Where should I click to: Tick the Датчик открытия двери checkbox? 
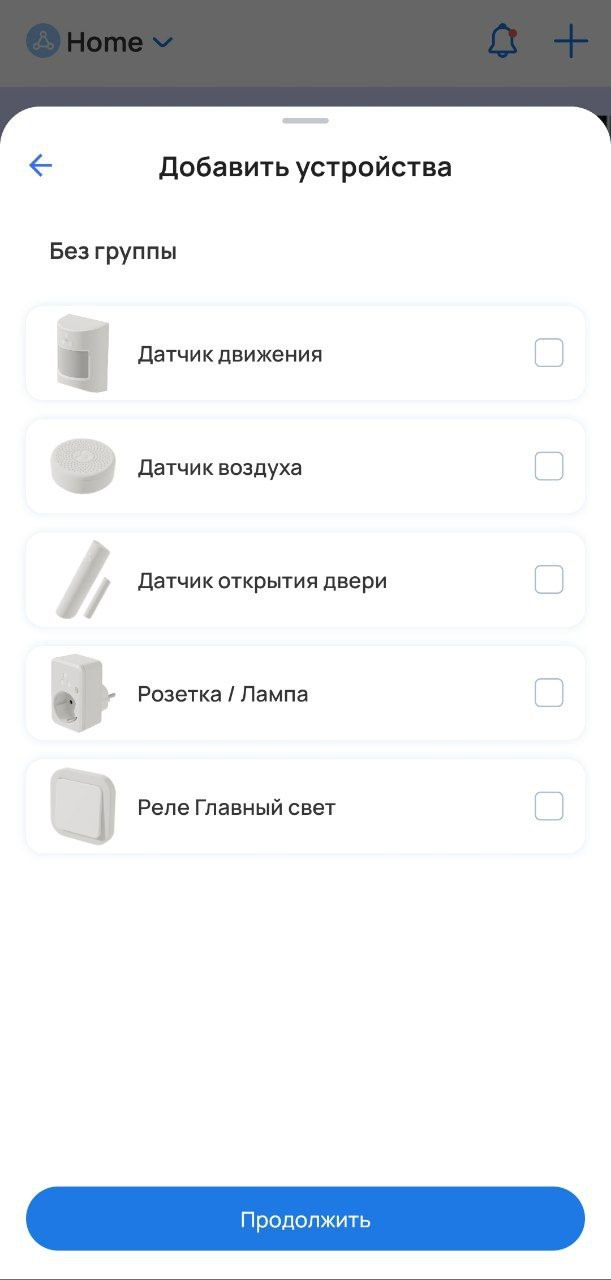[x=549, y=580]
